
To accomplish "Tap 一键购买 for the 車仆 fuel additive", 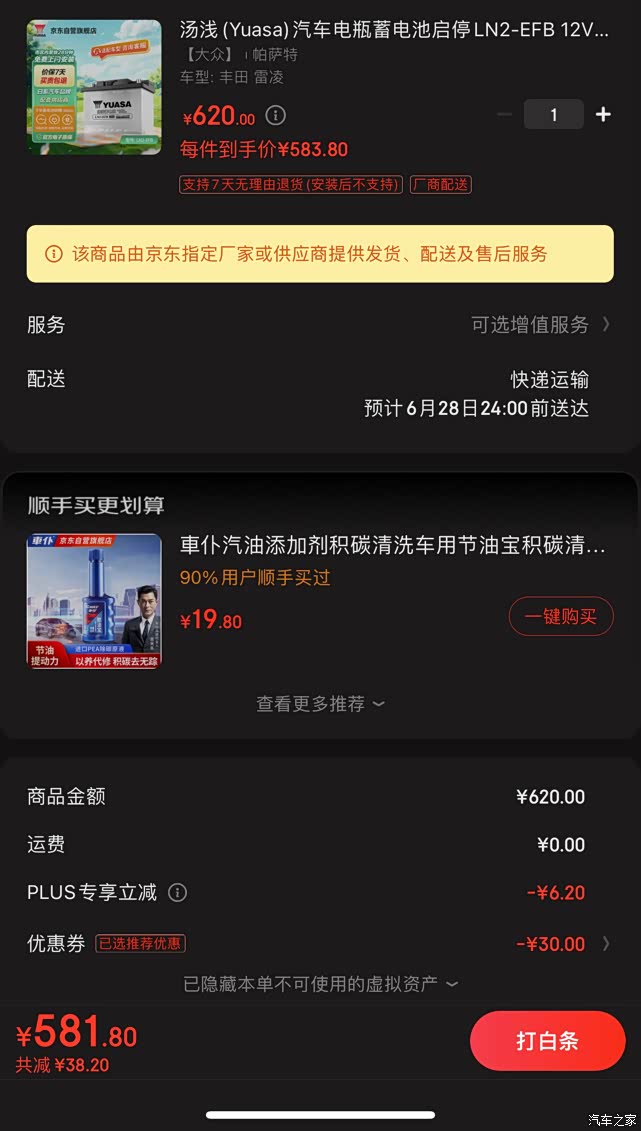I will point(560,616).
